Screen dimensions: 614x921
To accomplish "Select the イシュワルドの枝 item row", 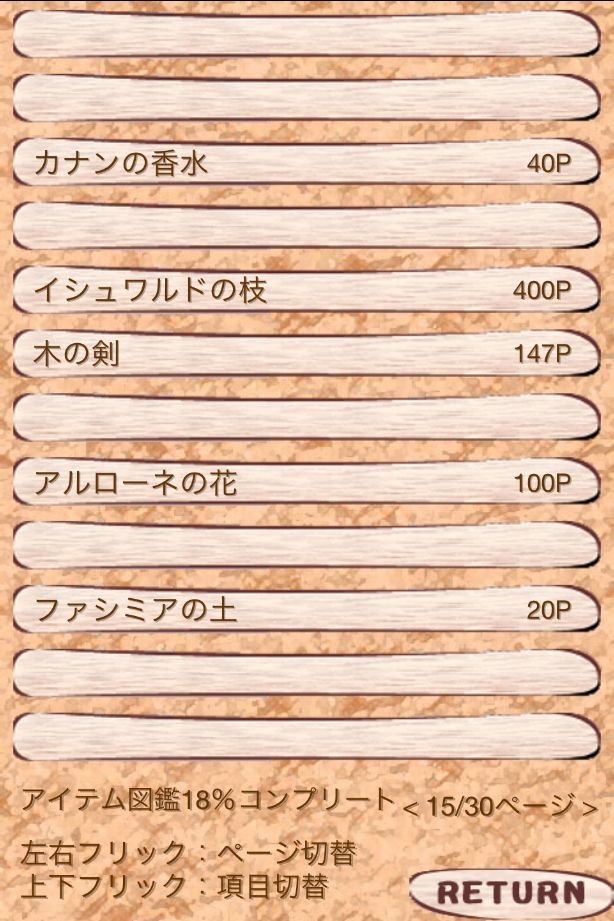I will [306, 291].
